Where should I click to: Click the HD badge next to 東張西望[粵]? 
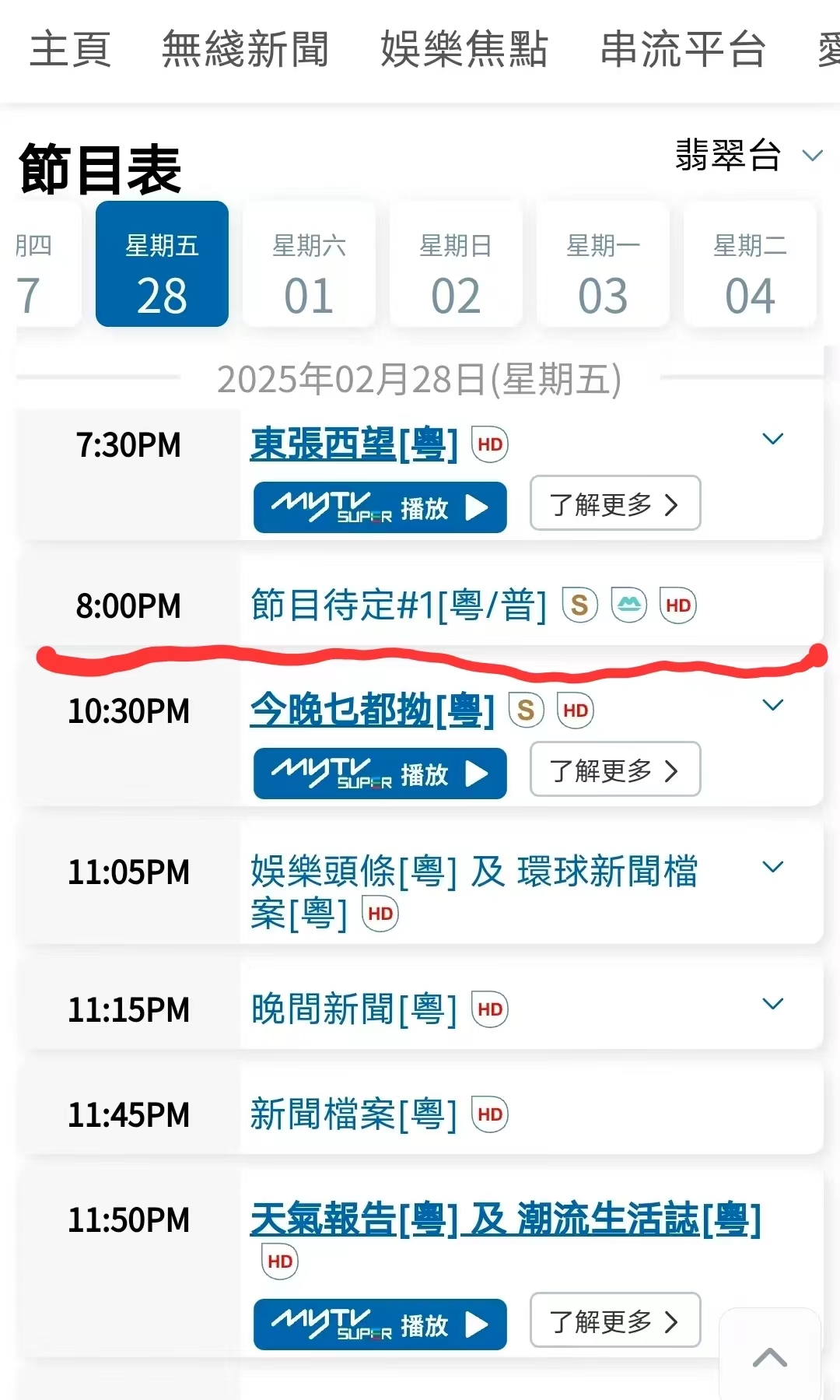pos(489,444)
